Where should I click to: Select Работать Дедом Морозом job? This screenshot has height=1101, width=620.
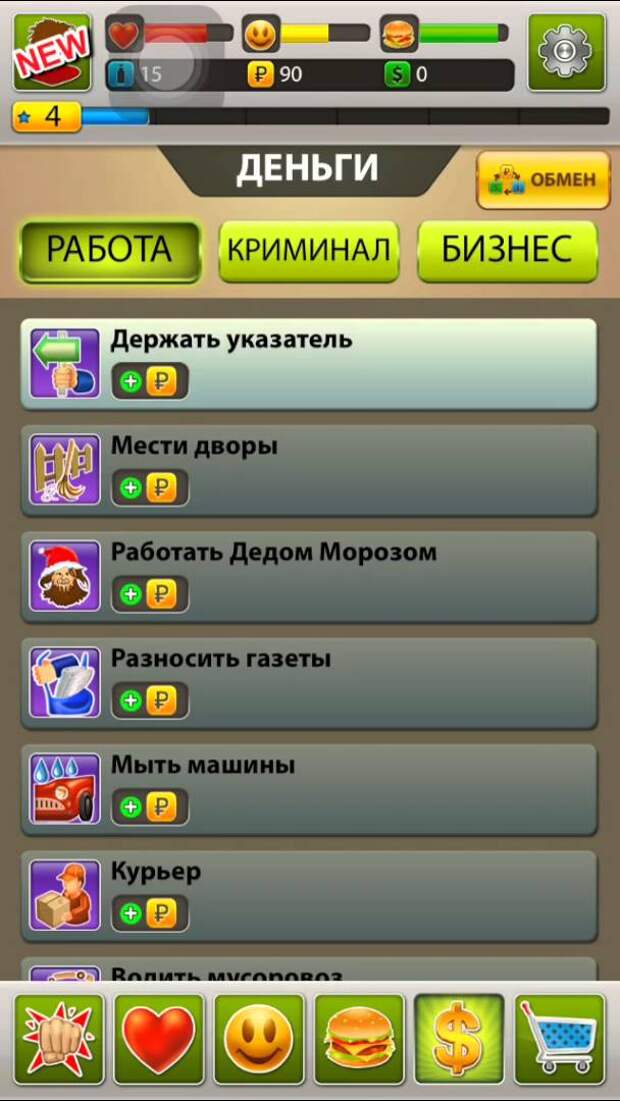coord(308,577)
